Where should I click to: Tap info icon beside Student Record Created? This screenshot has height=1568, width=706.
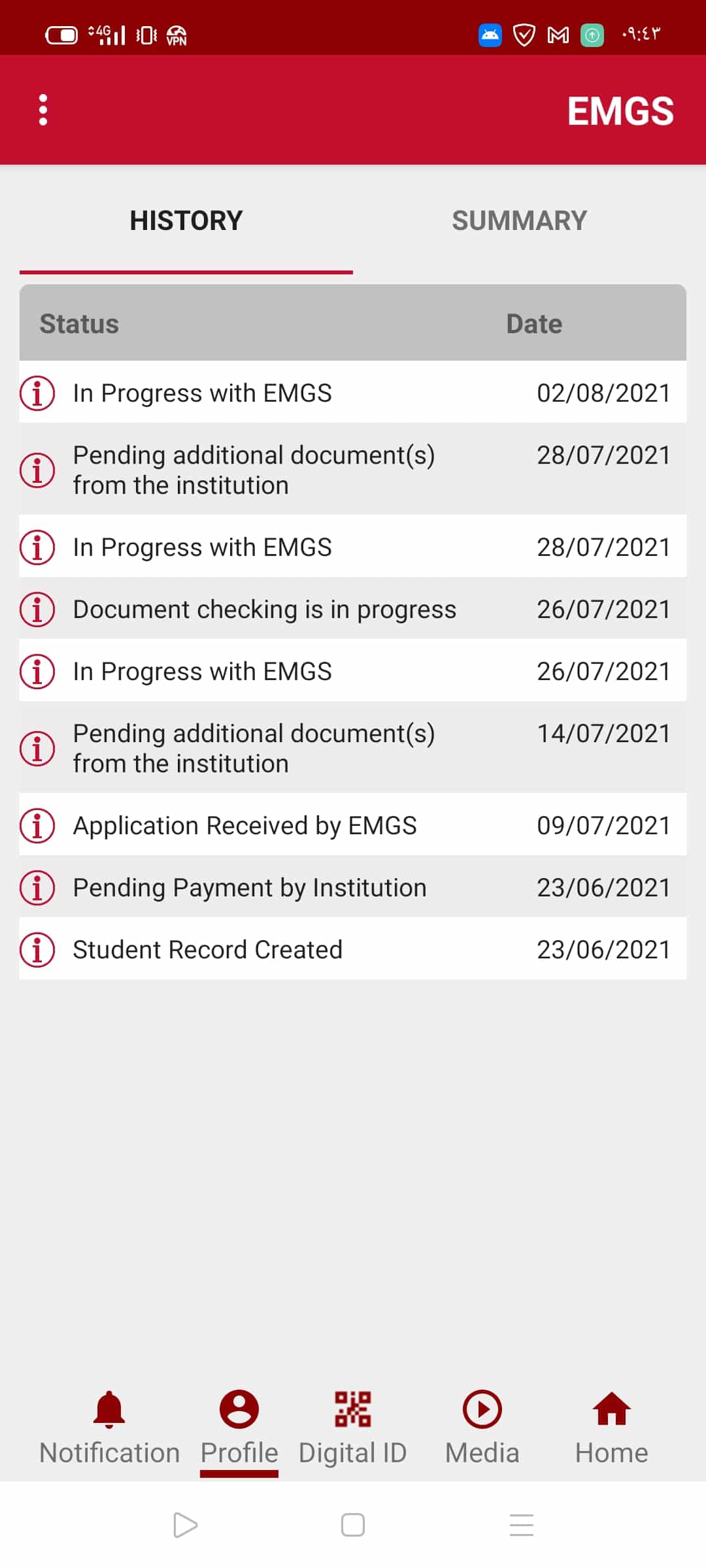(x=37, y=950)
